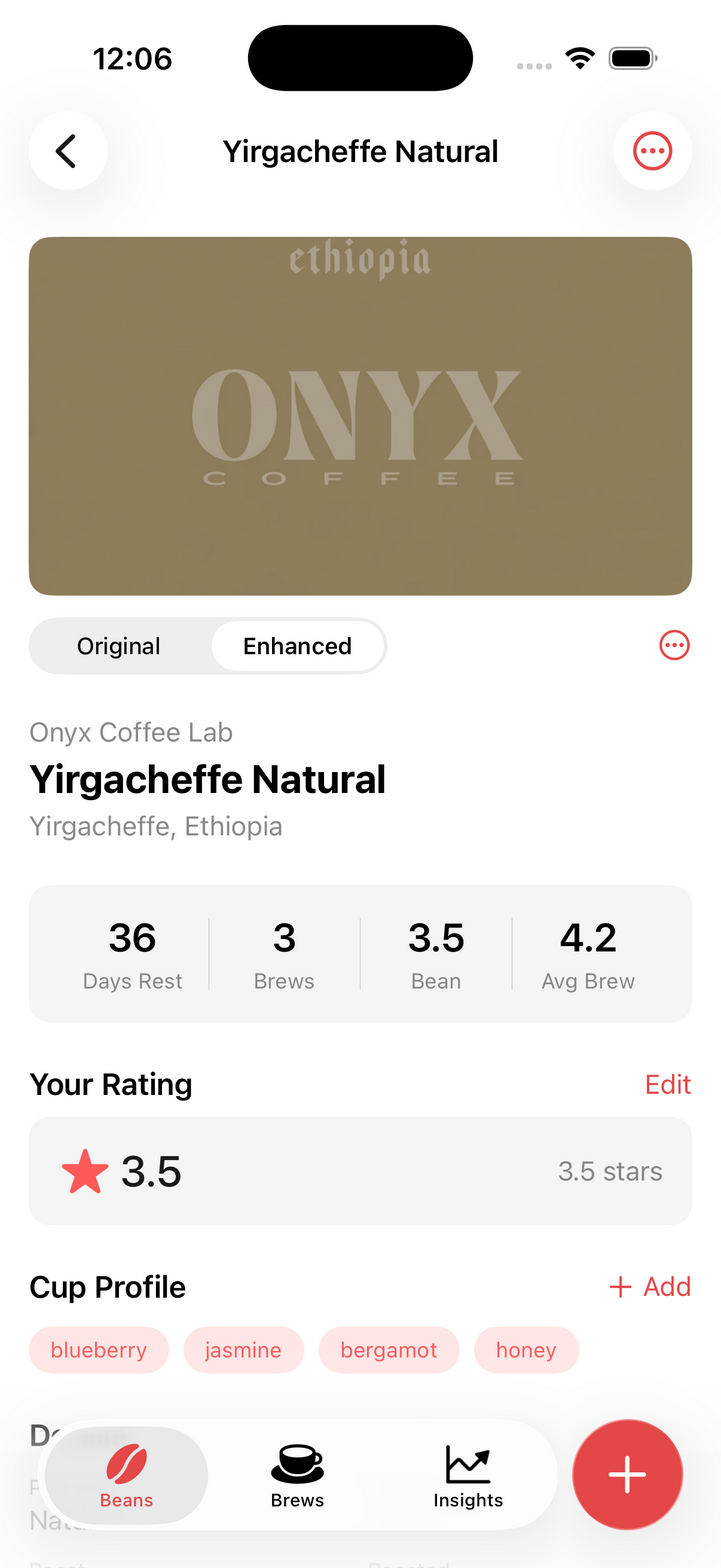Select the jasmine flavor chip
Screen dimensions: 721x1568
(x=243, y=1350)
